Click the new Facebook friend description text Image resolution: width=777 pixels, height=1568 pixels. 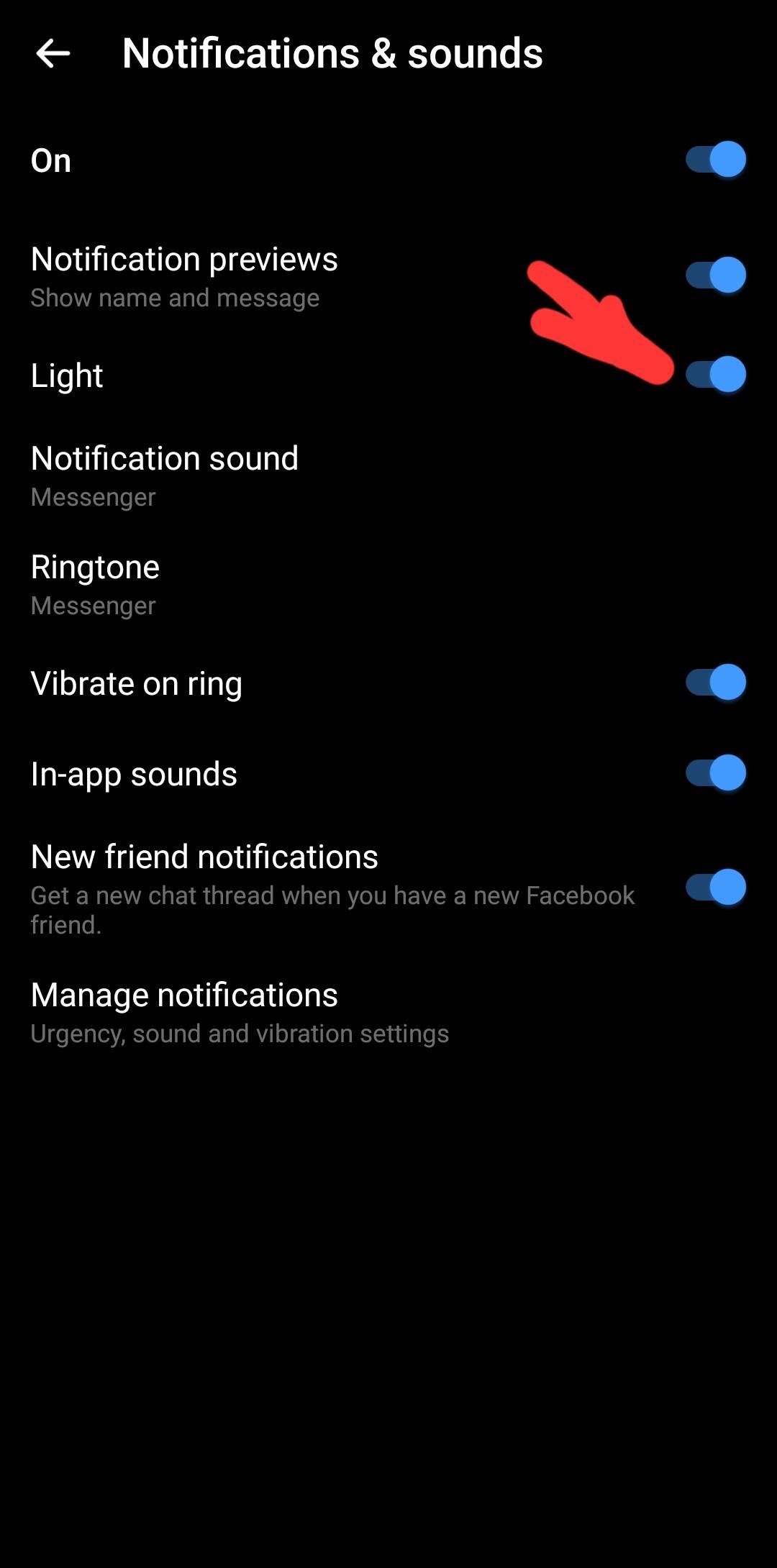coord(332,910)
